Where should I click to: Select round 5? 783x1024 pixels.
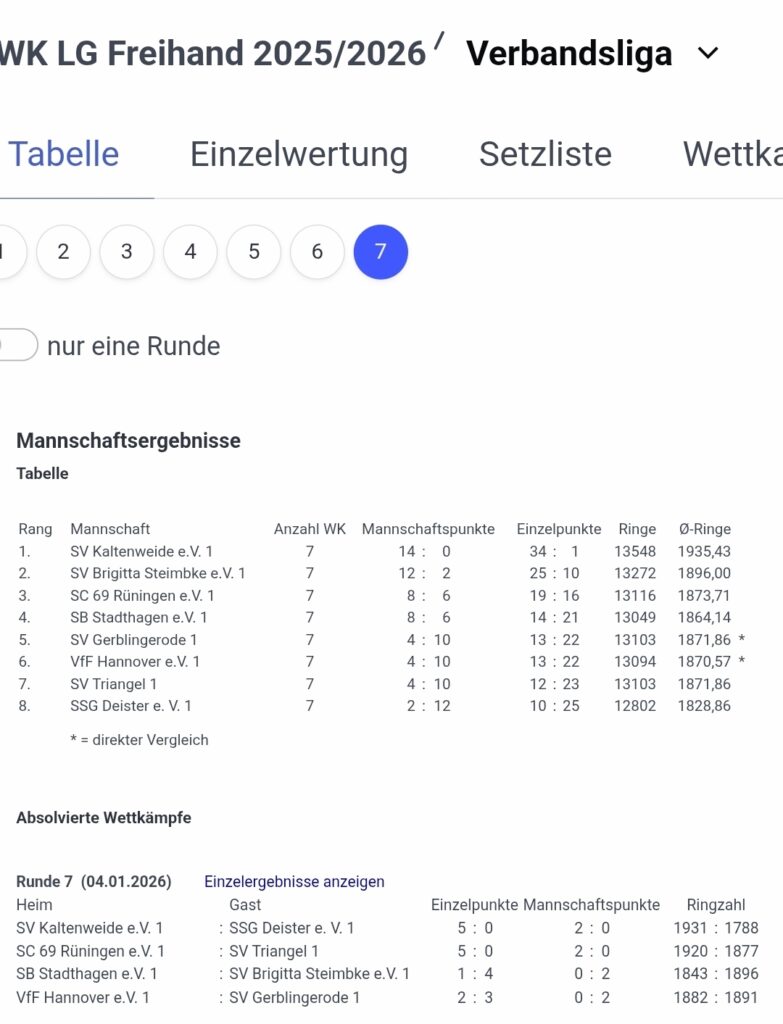click(254, 252)
